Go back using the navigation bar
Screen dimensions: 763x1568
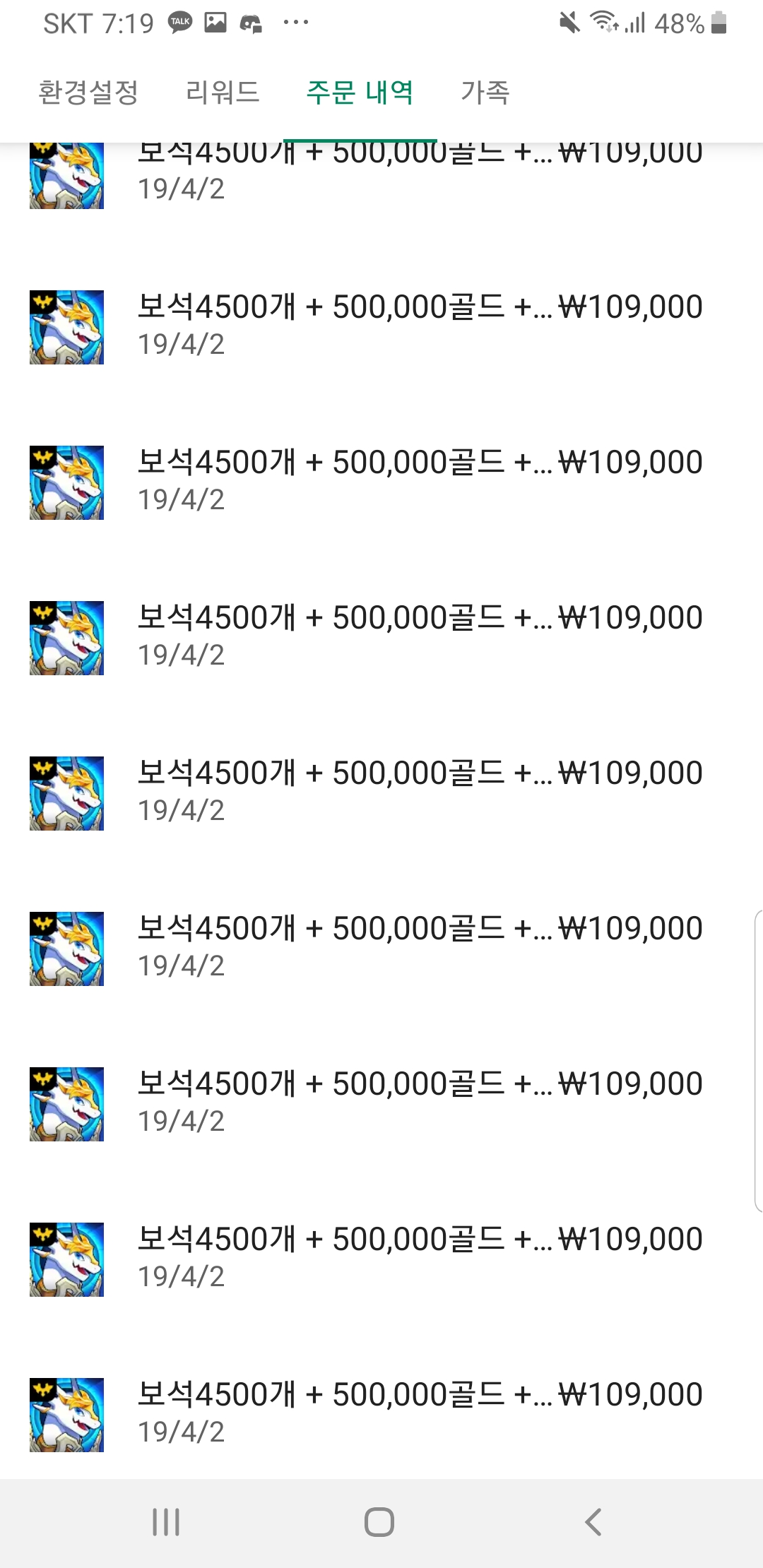coord(593,1521)
